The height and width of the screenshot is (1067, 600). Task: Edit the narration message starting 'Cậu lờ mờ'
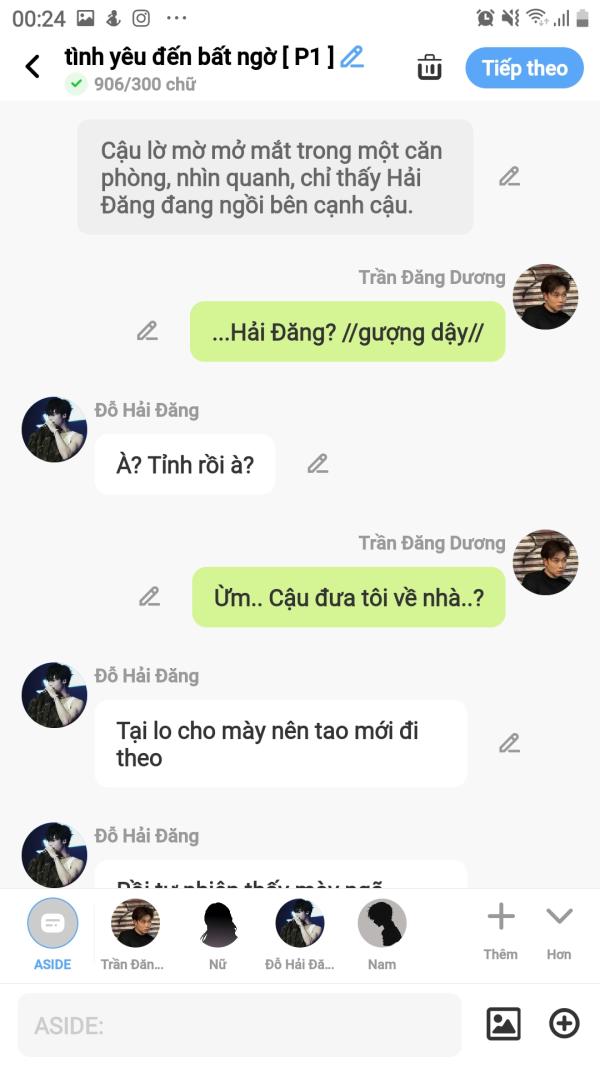point(509,177)
